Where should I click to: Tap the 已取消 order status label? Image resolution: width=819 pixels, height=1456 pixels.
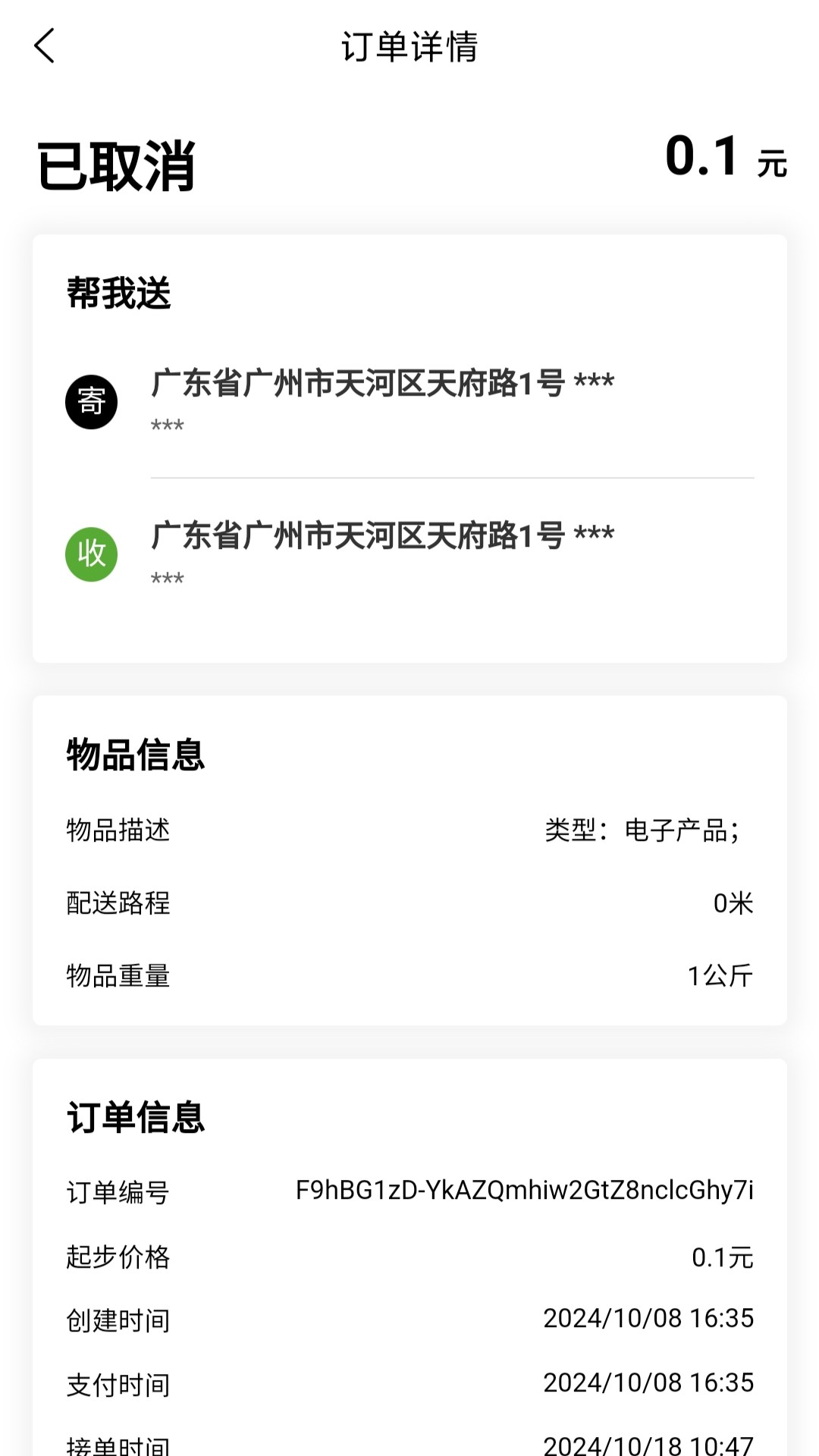pos(115,161)
